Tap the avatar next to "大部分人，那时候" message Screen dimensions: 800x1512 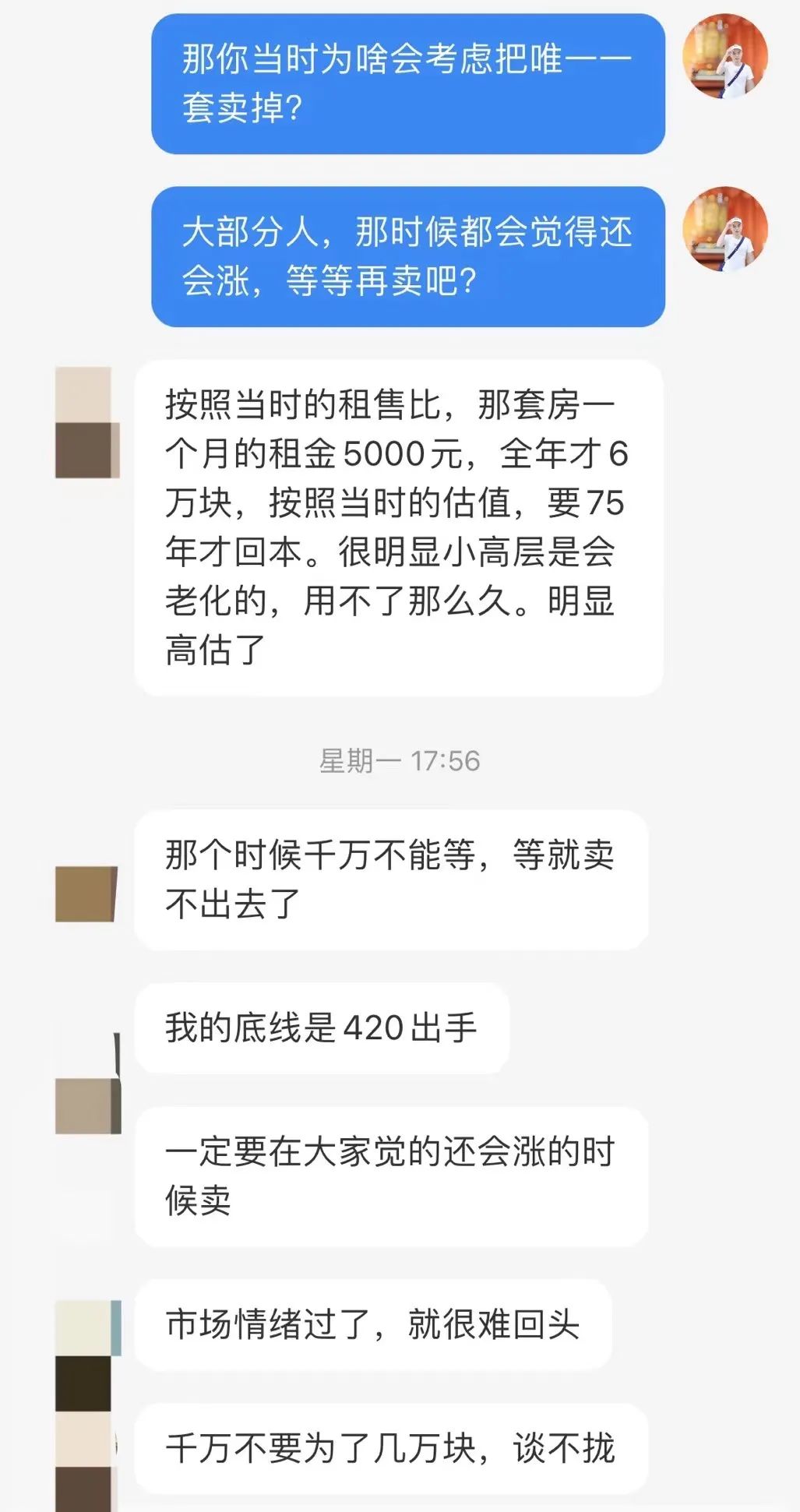(x=724, y=229)
